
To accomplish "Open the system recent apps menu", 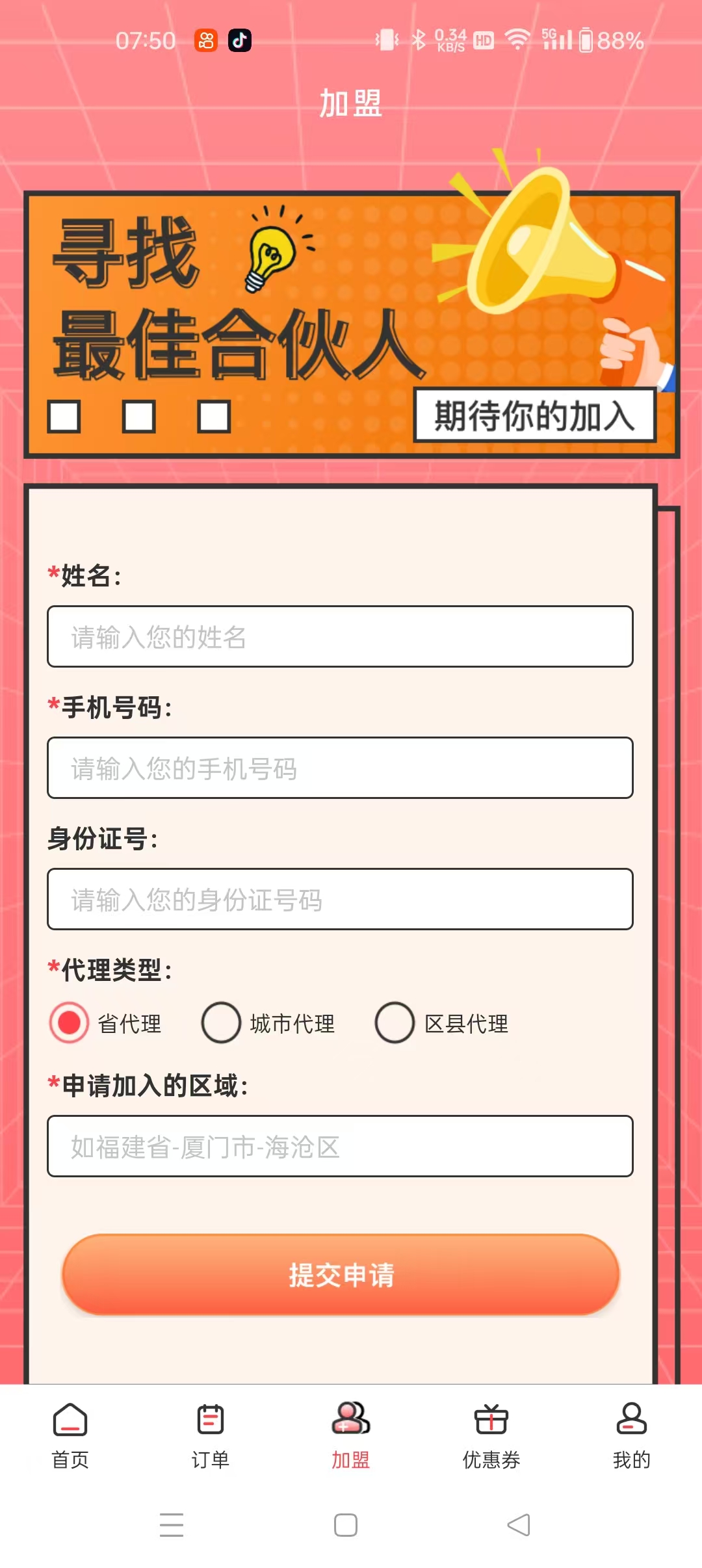I will pos(172,1524).
